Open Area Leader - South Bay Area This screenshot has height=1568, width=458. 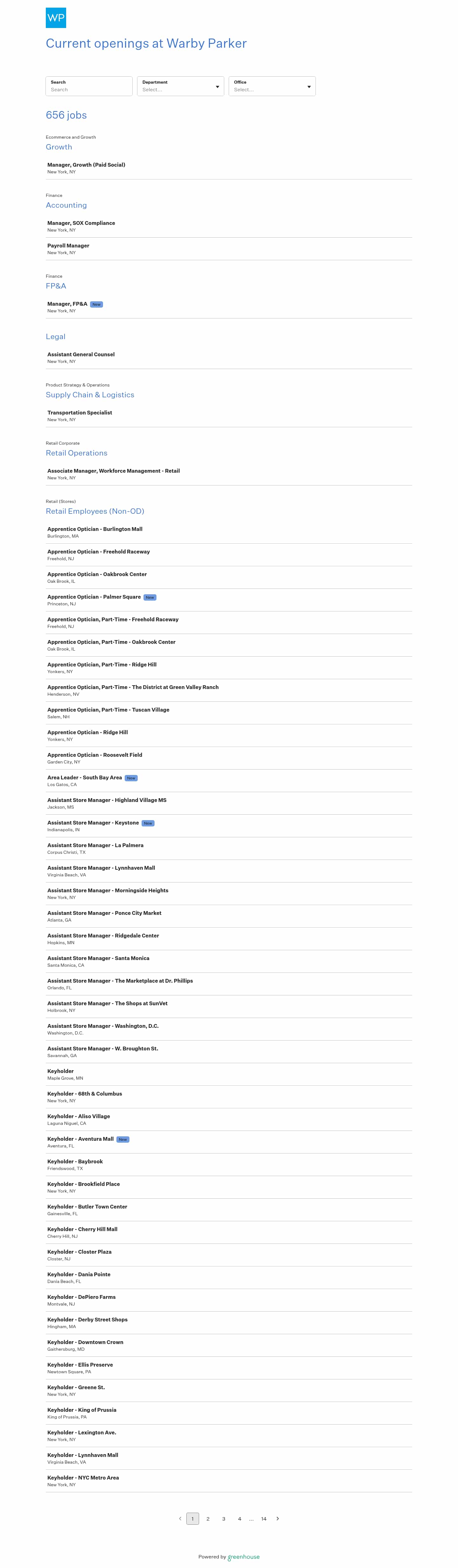click(x=85, y=777)
